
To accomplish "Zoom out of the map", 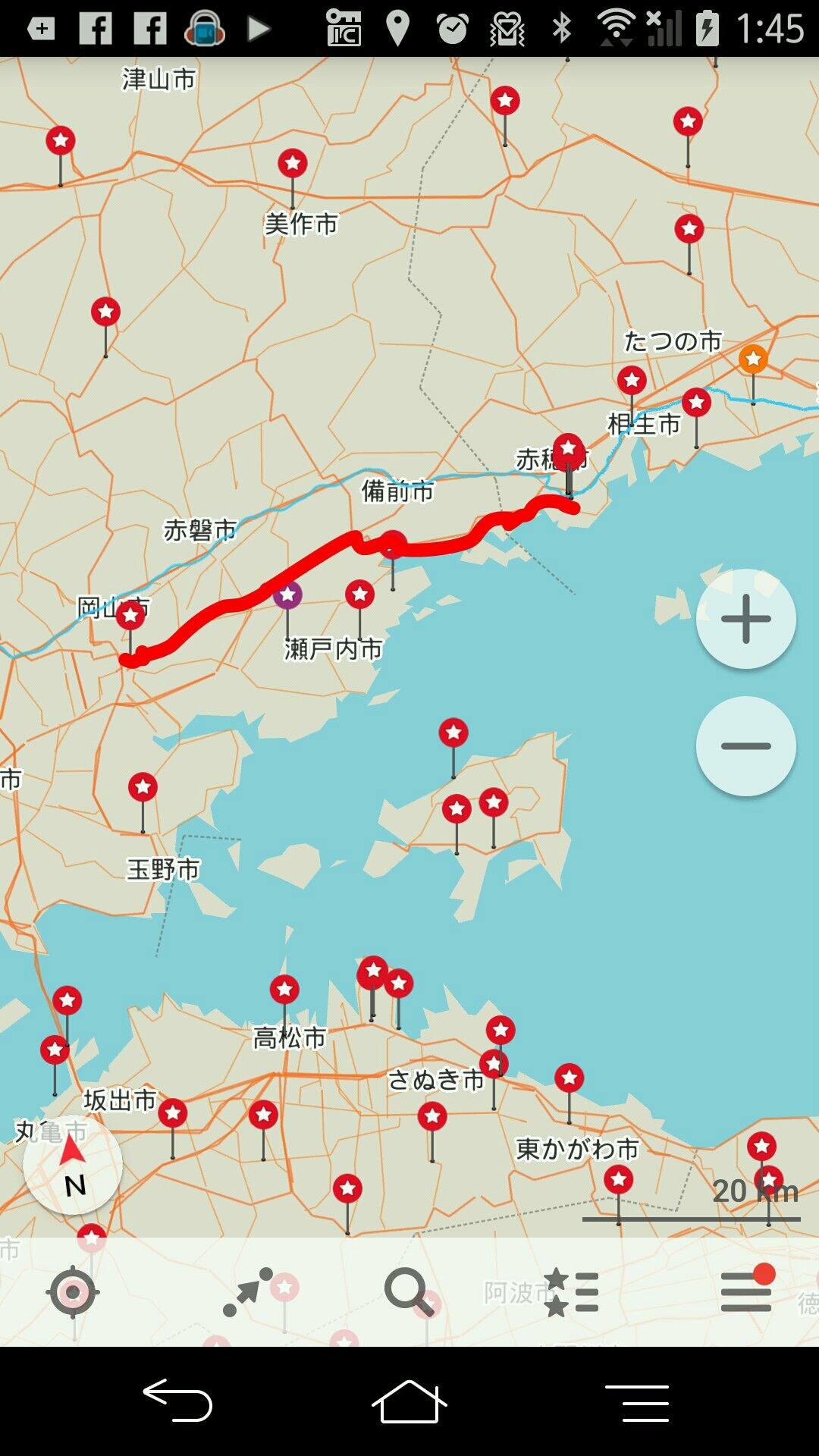I will (x=745, y=746).
